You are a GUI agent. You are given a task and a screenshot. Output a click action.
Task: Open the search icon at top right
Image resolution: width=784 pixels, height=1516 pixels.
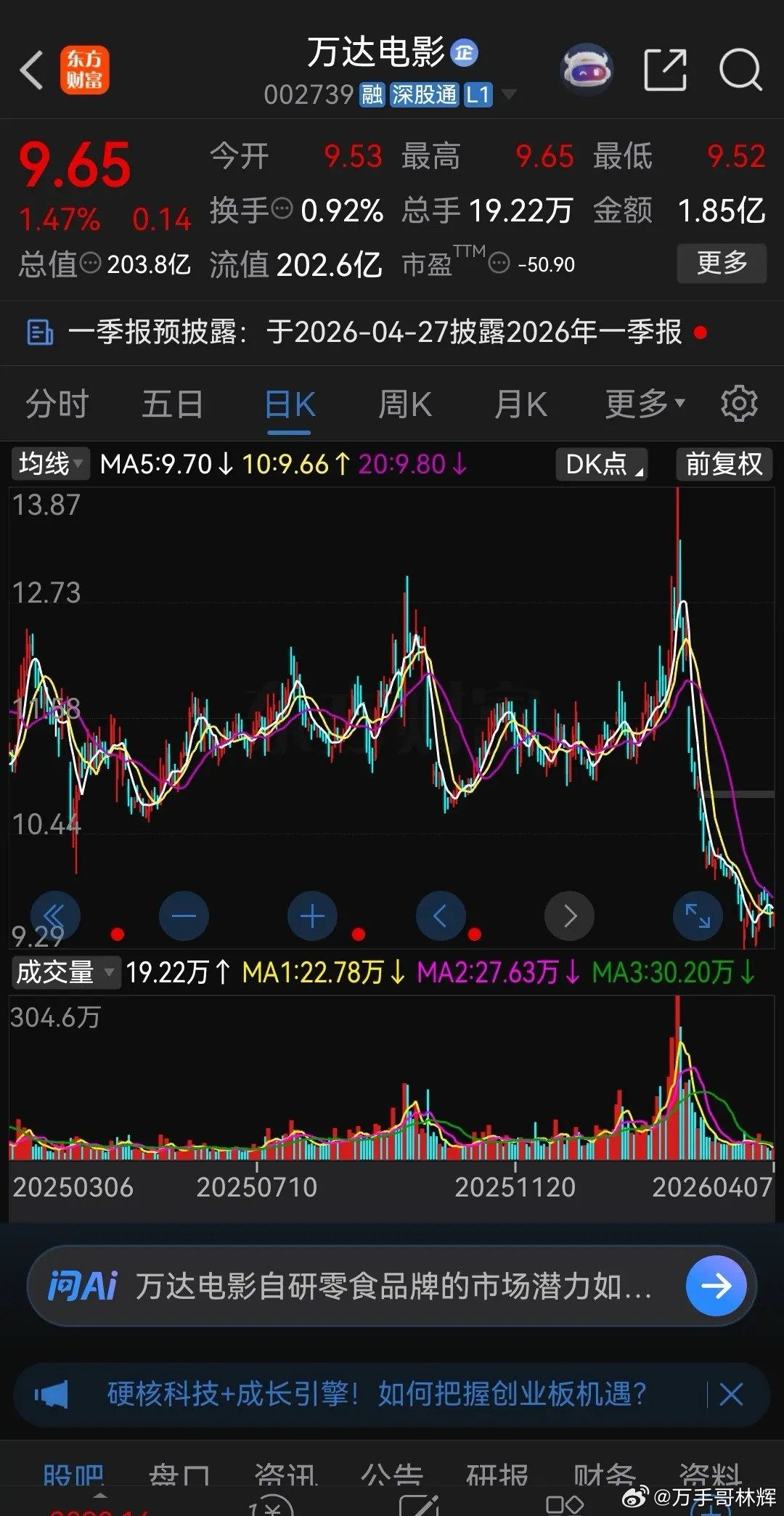coord(740,69)
